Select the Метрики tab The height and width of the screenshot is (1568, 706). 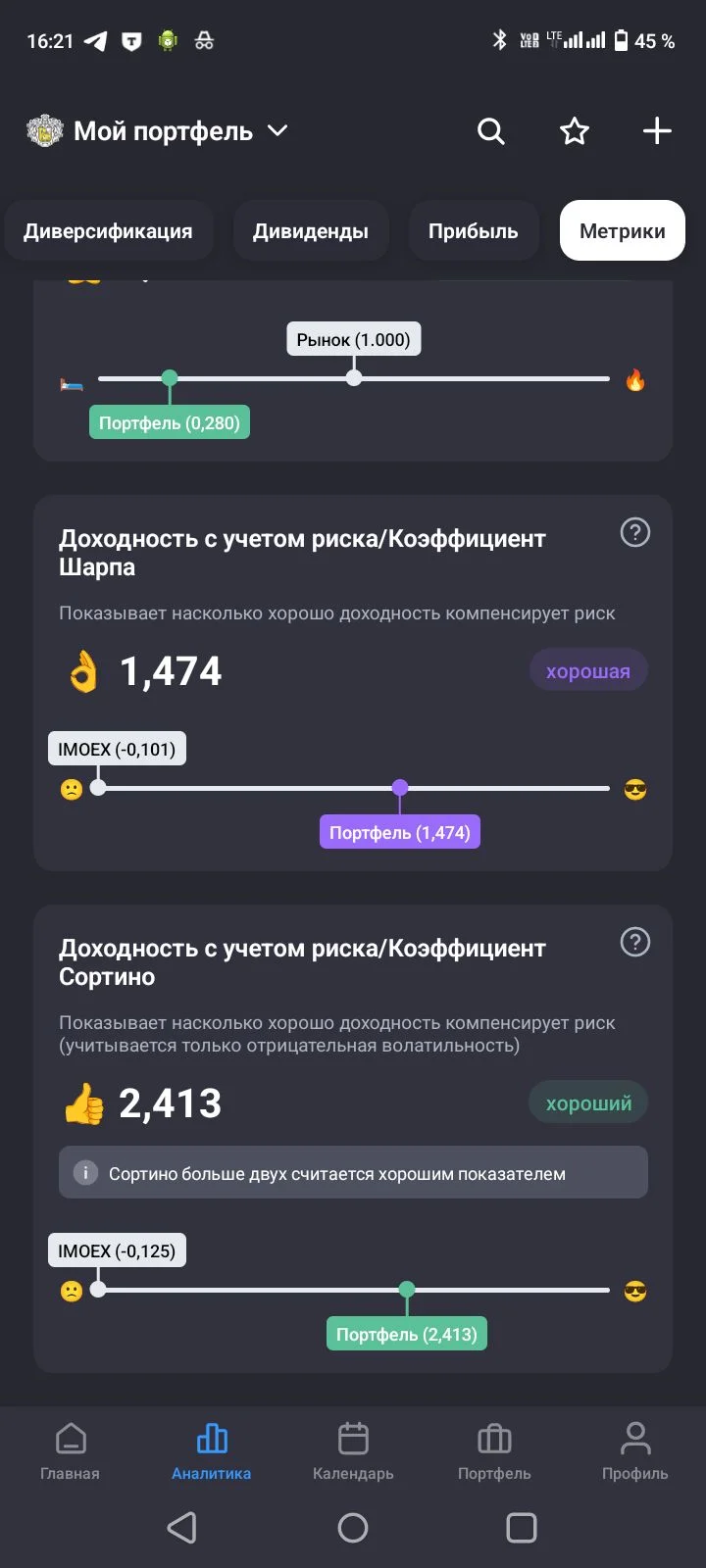click(623, 231)
